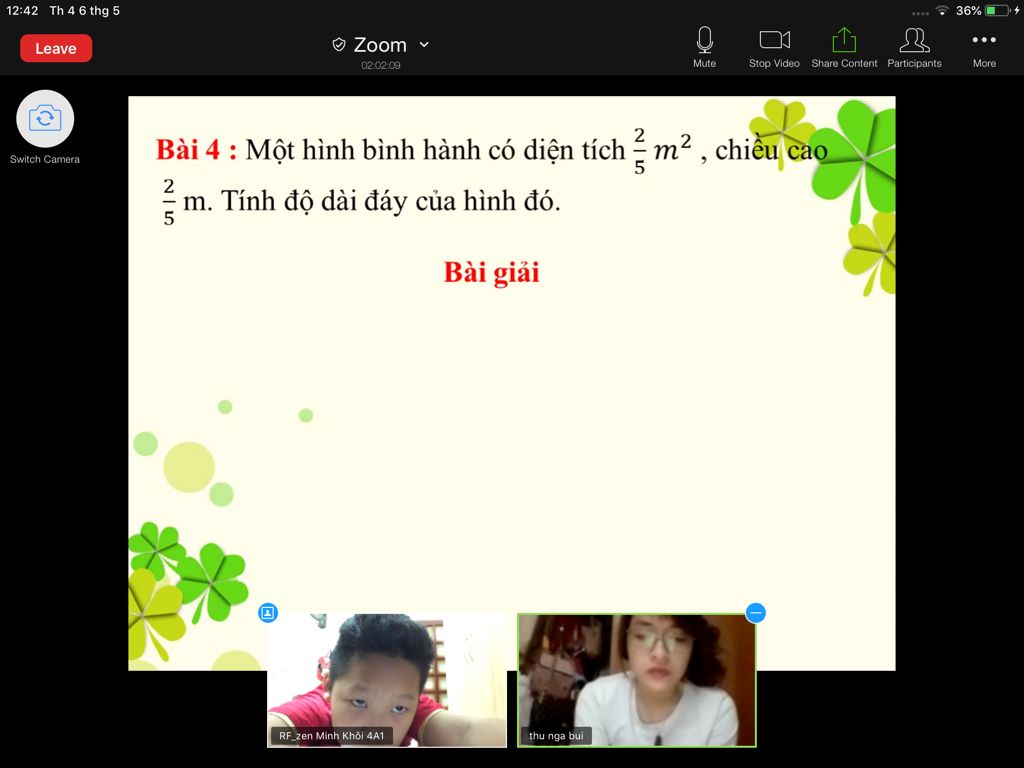Switch camera to front or back
Screen dimensions: 1024x768
[x=45, y=119]
